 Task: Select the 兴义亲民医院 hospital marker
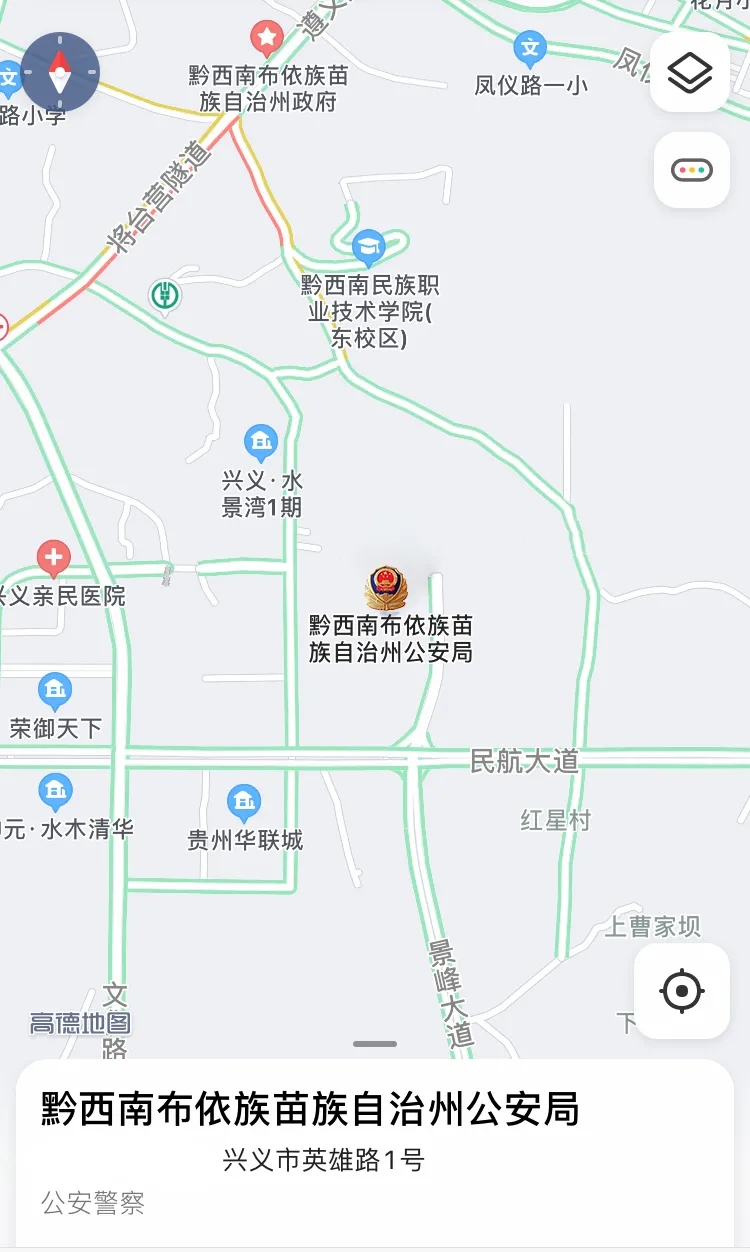click(53, 557)
